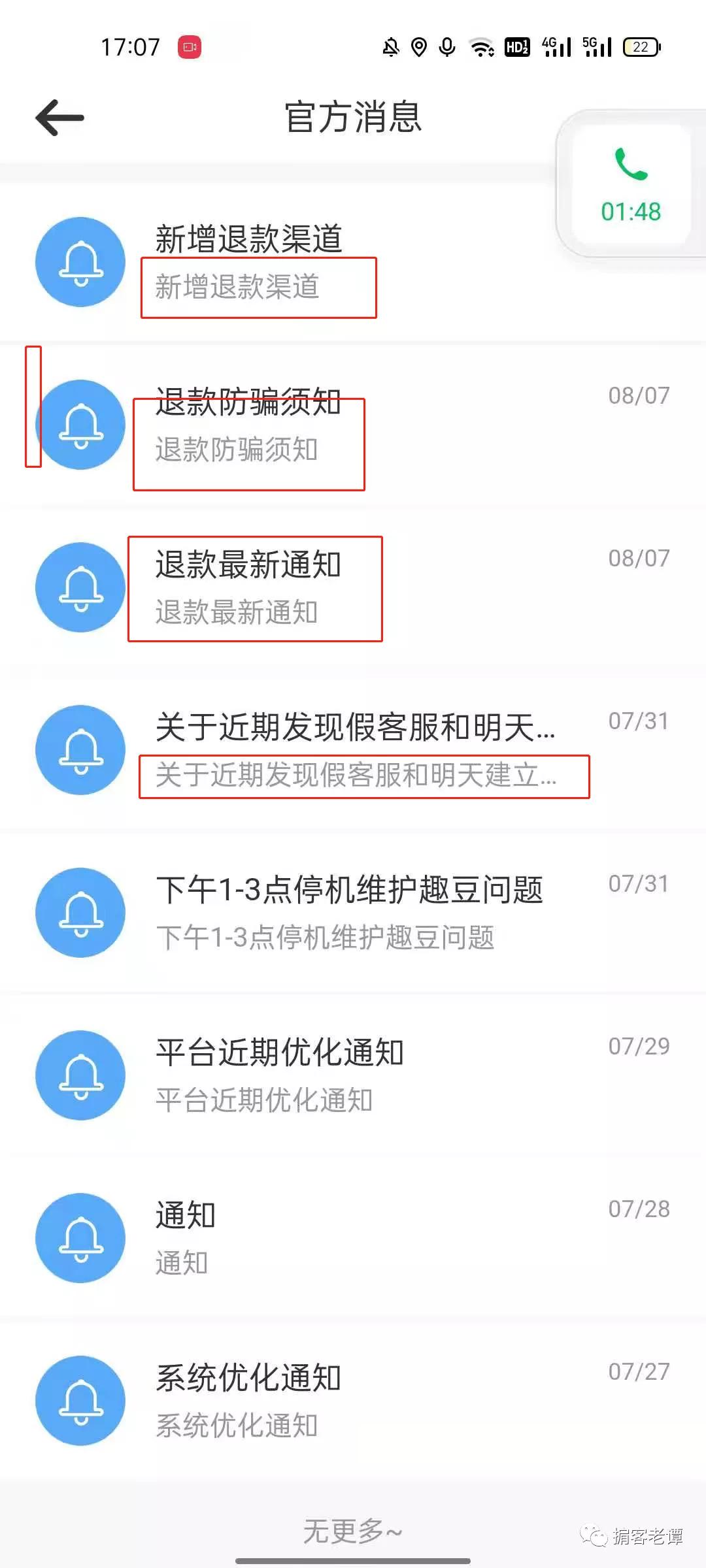The image size is (706, 1568).
Task: Tap the screen recording indicator in status bar
Action: (189, 46)
